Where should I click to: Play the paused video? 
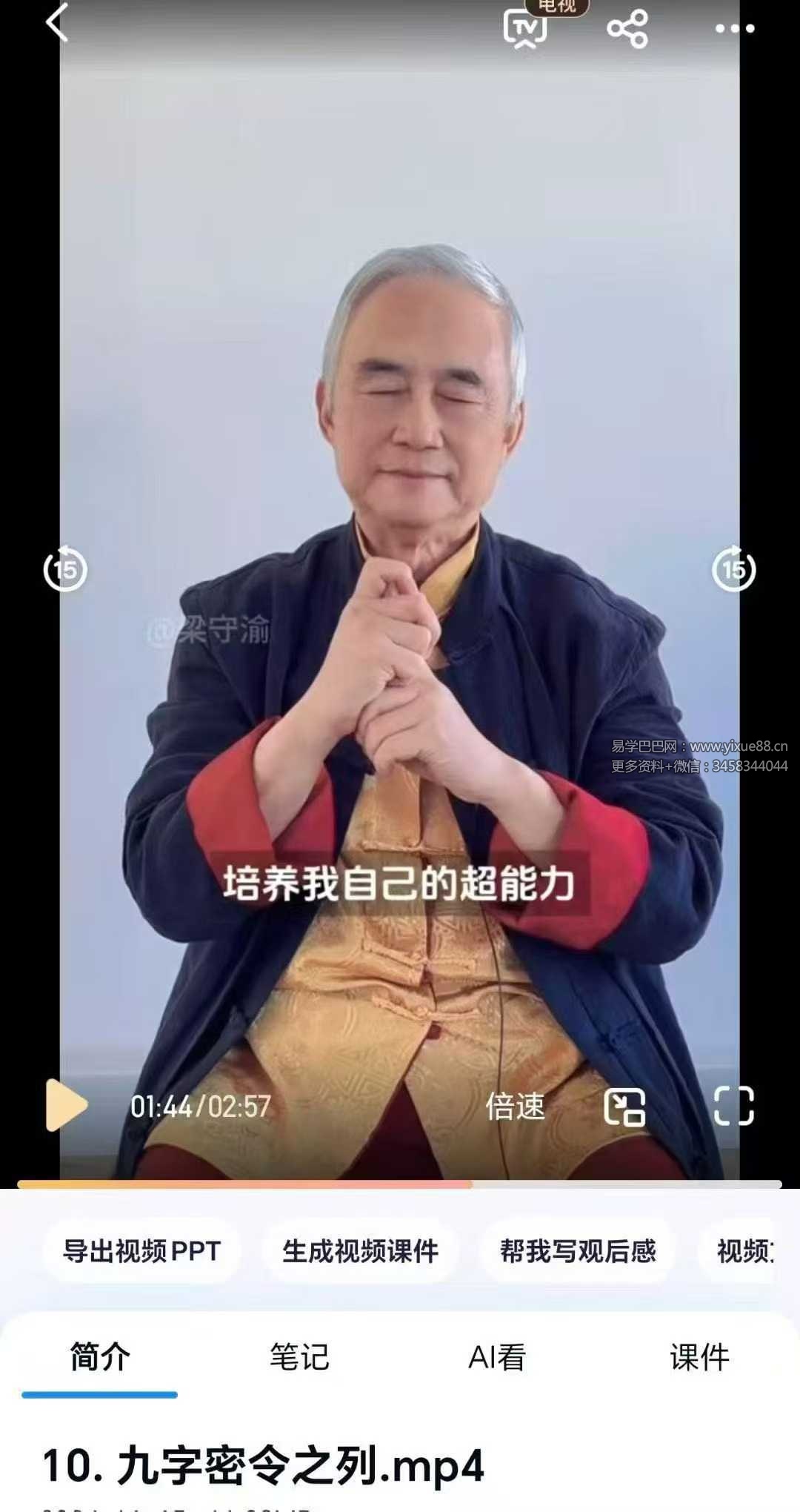[66, 1105]
